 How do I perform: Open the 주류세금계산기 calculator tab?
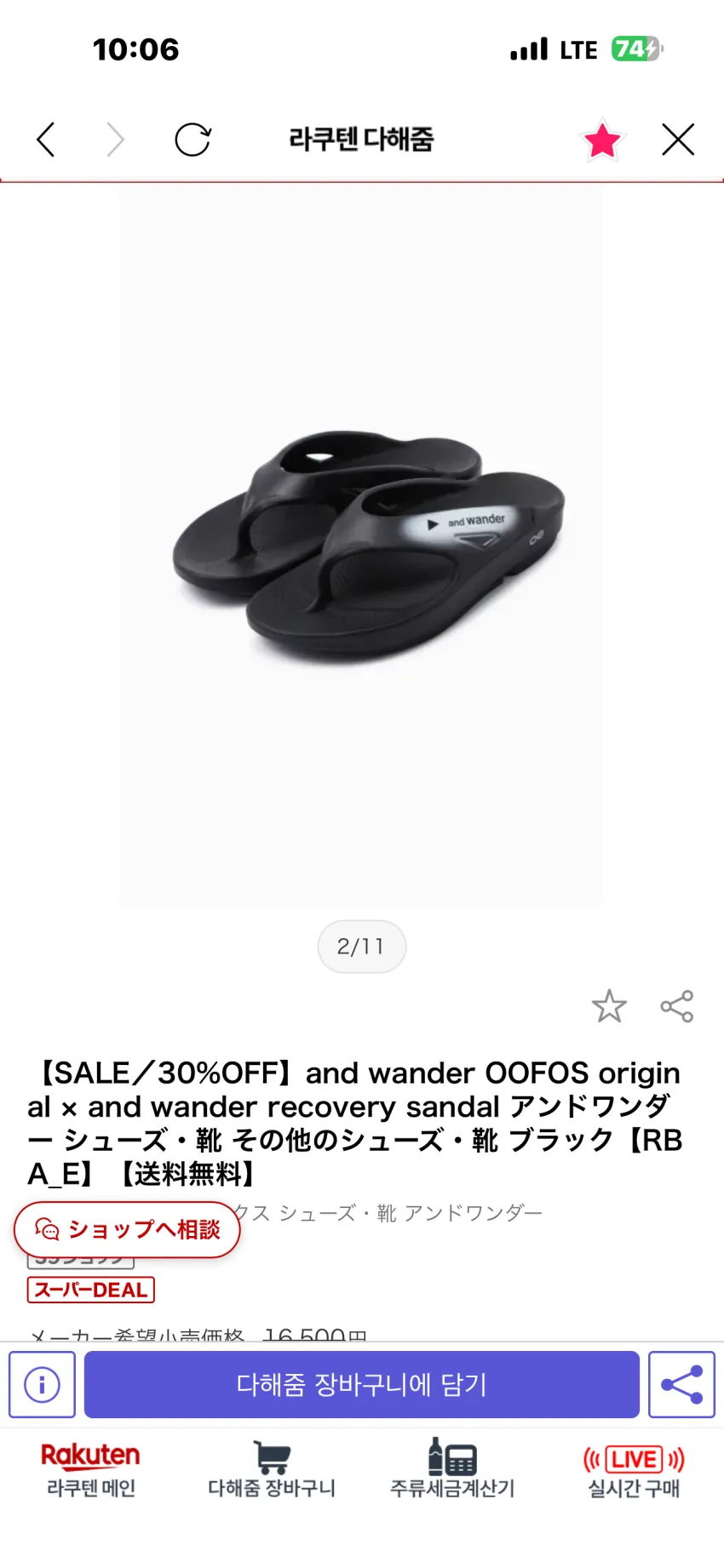coord(452,1470)
